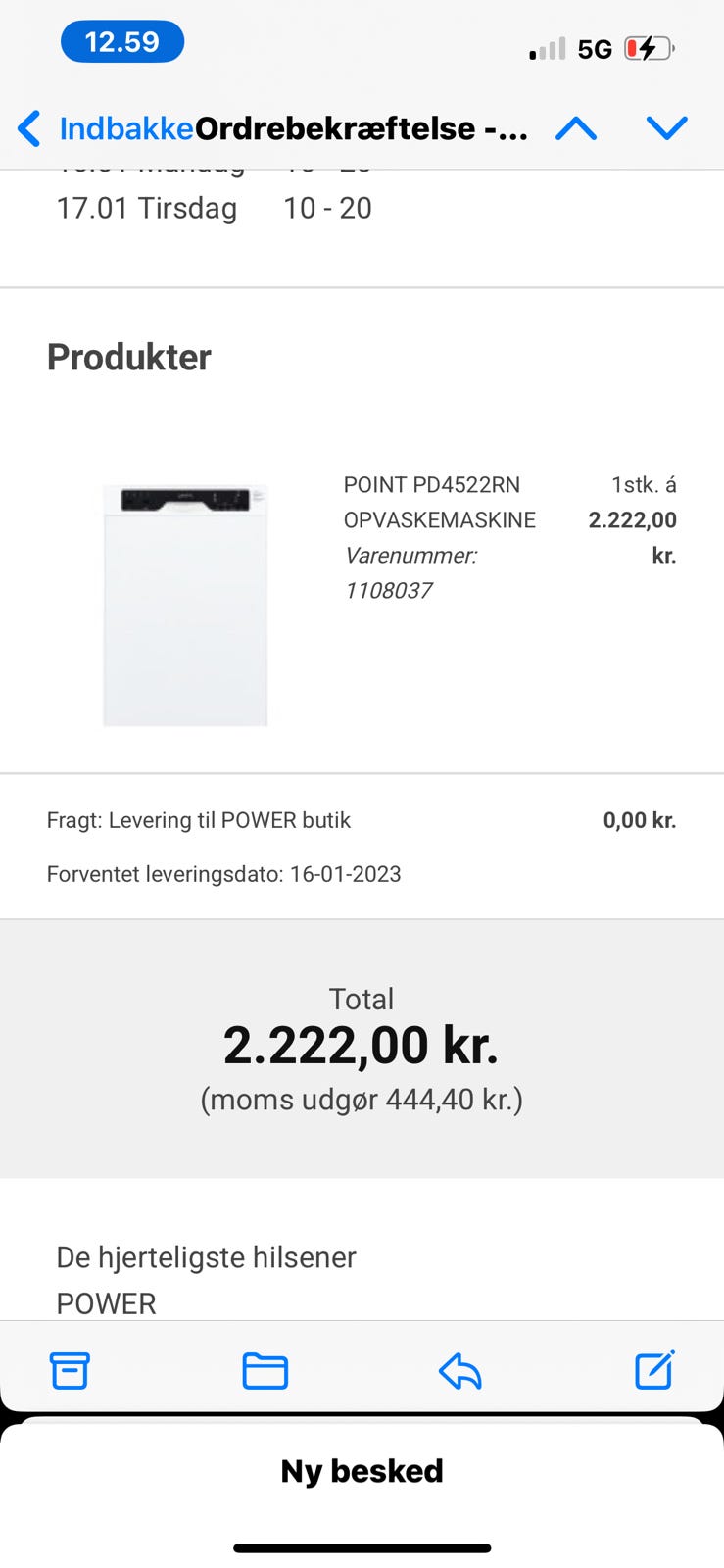The width and height of the screenshot is (724, 1568).
Task: Show the previous email with up arrow
Action: click(x=576, y=128)
